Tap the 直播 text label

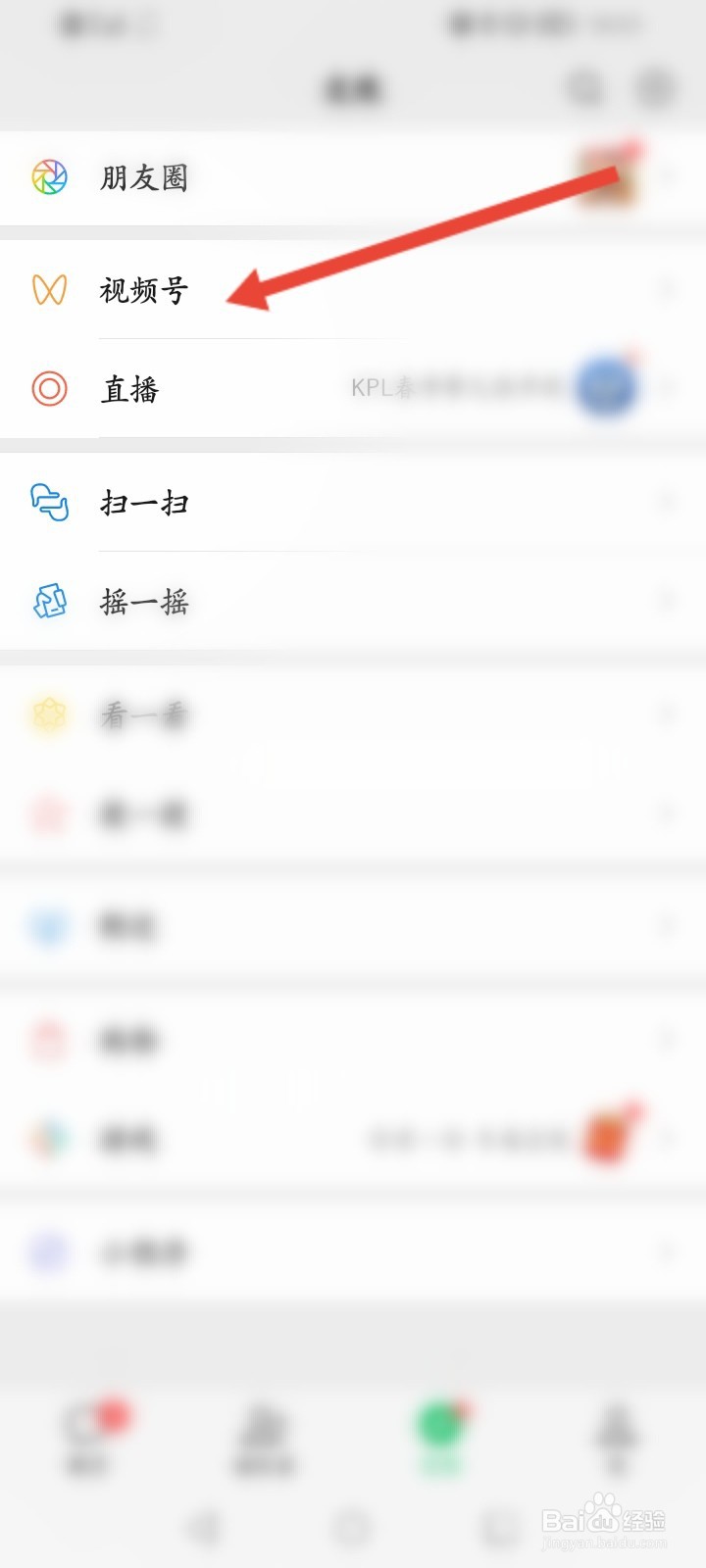[132, 389]
